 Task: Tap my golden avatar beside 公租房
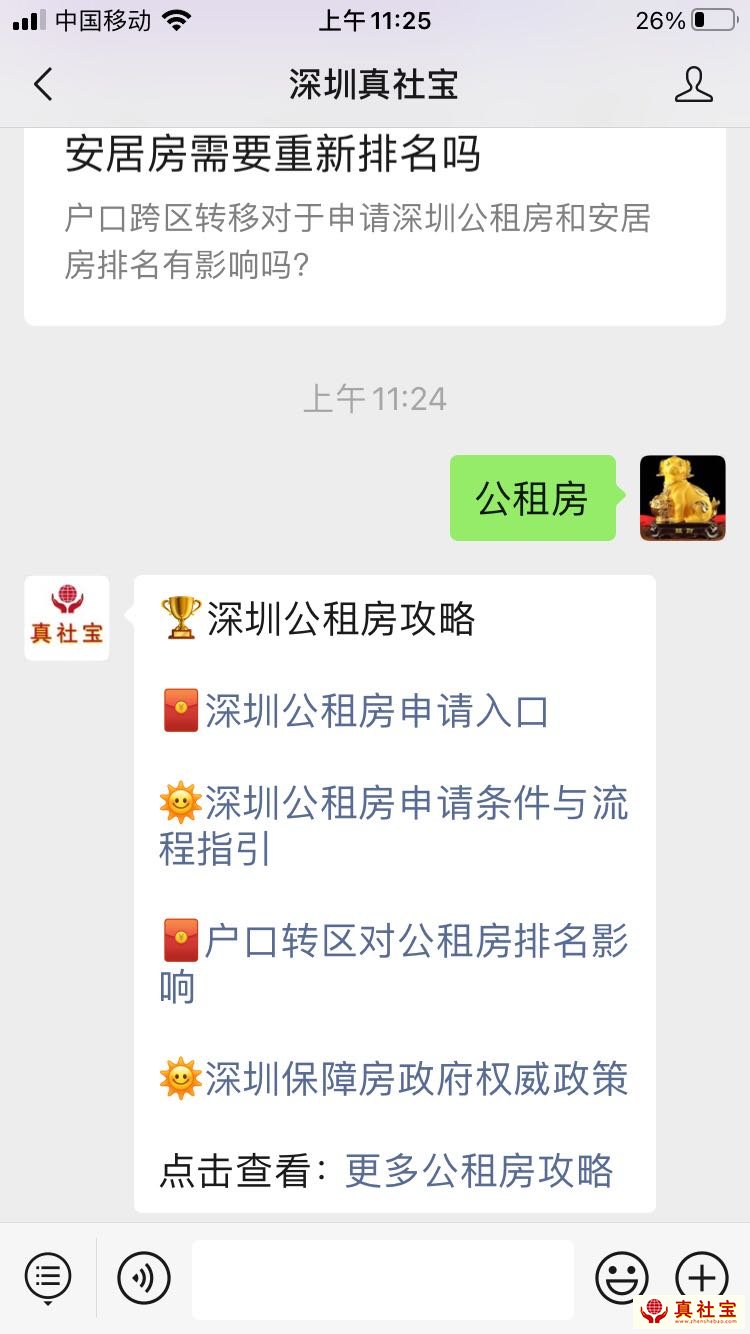tap(682, 498)
